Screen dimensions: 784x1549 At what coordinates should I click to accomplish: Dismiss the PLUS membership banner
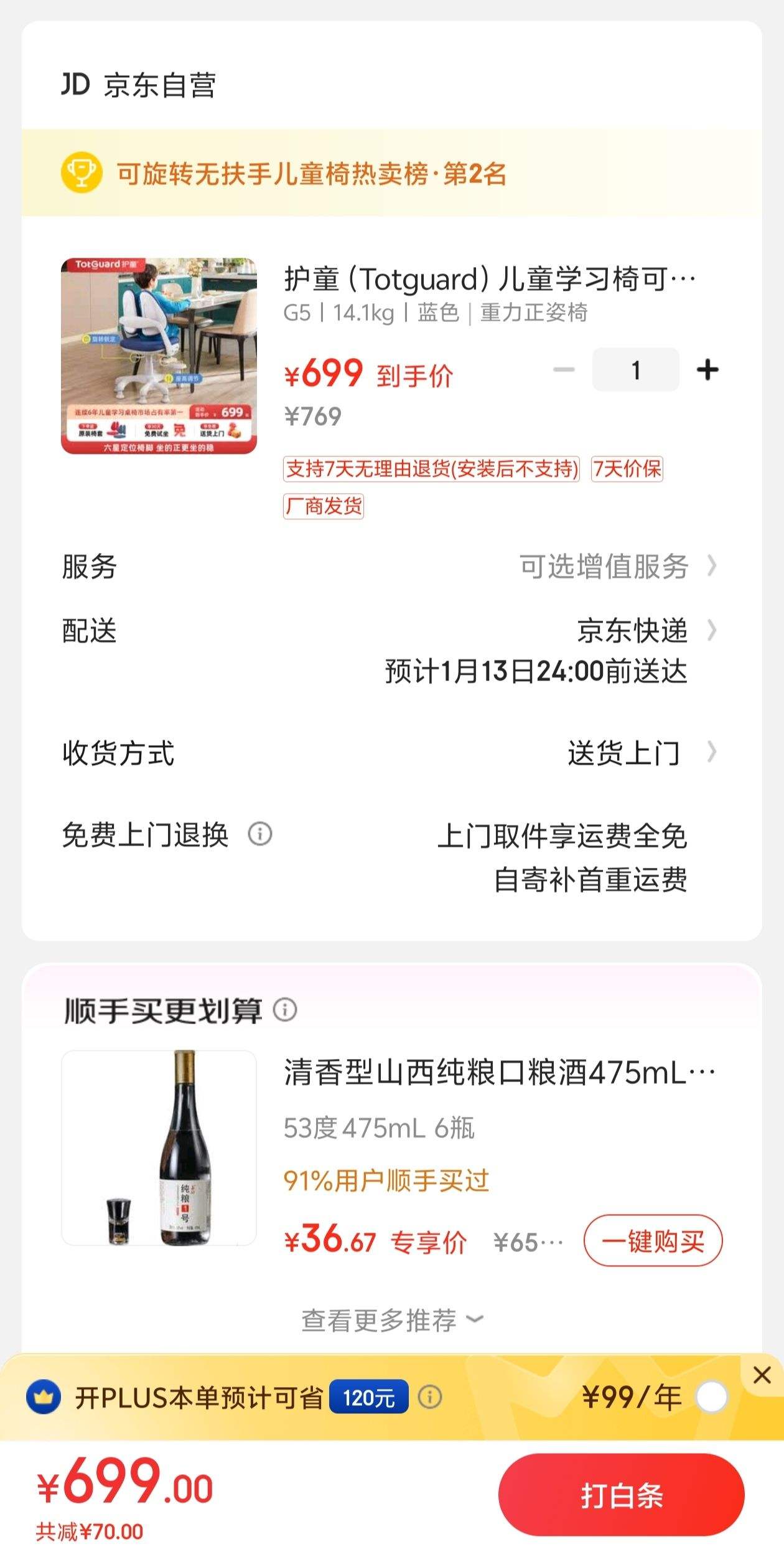[x=762, y=1375]
